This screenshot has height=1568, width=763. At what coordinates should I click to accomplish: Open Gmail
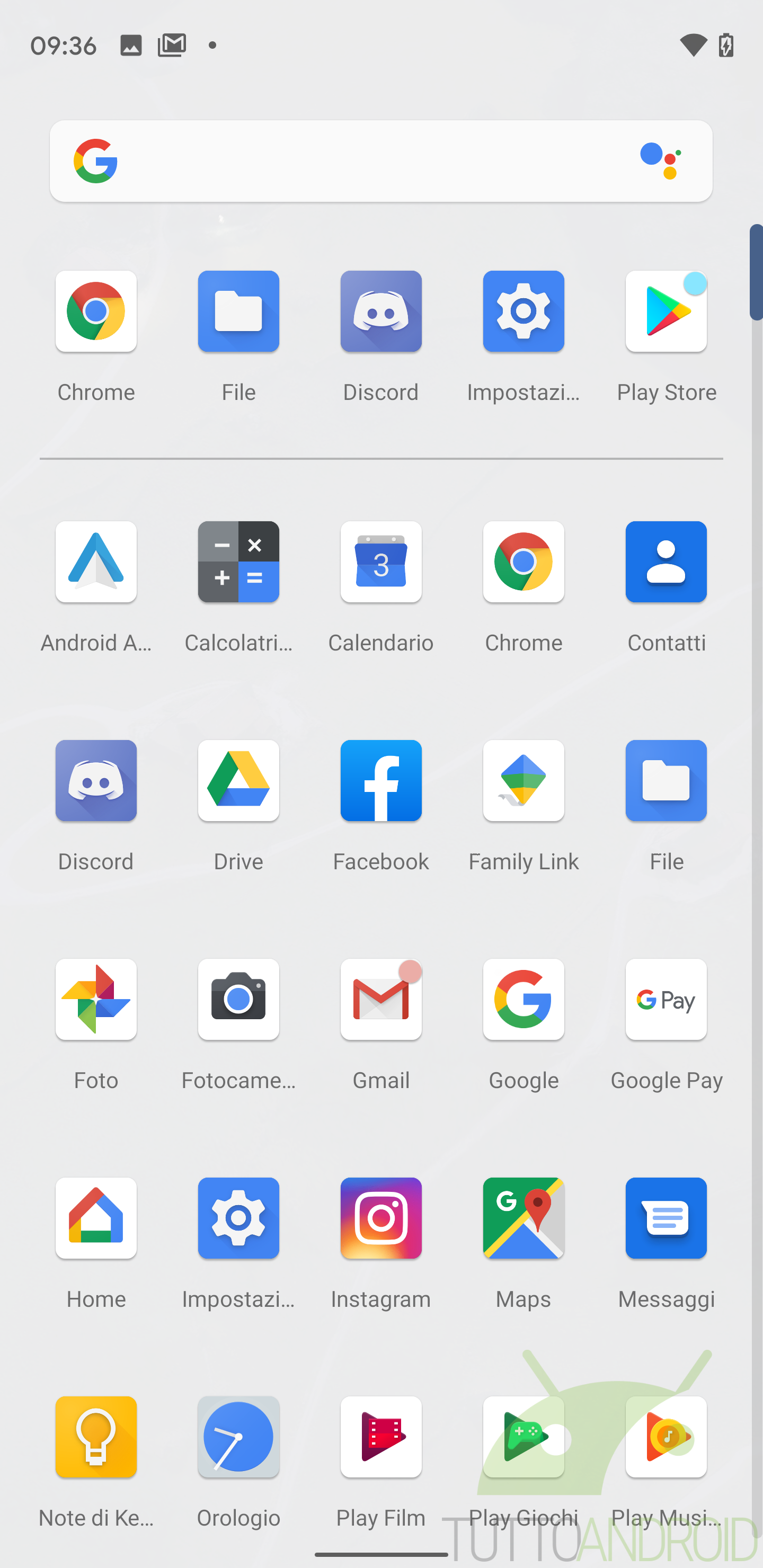click(380, 1000)
